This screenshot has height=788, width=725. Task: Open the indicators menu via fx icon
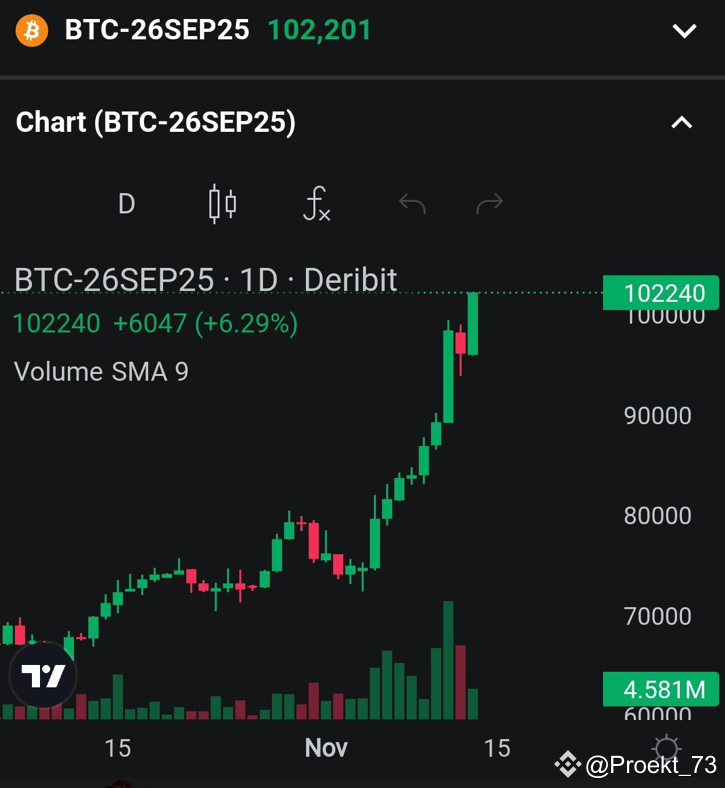[315, 203]
